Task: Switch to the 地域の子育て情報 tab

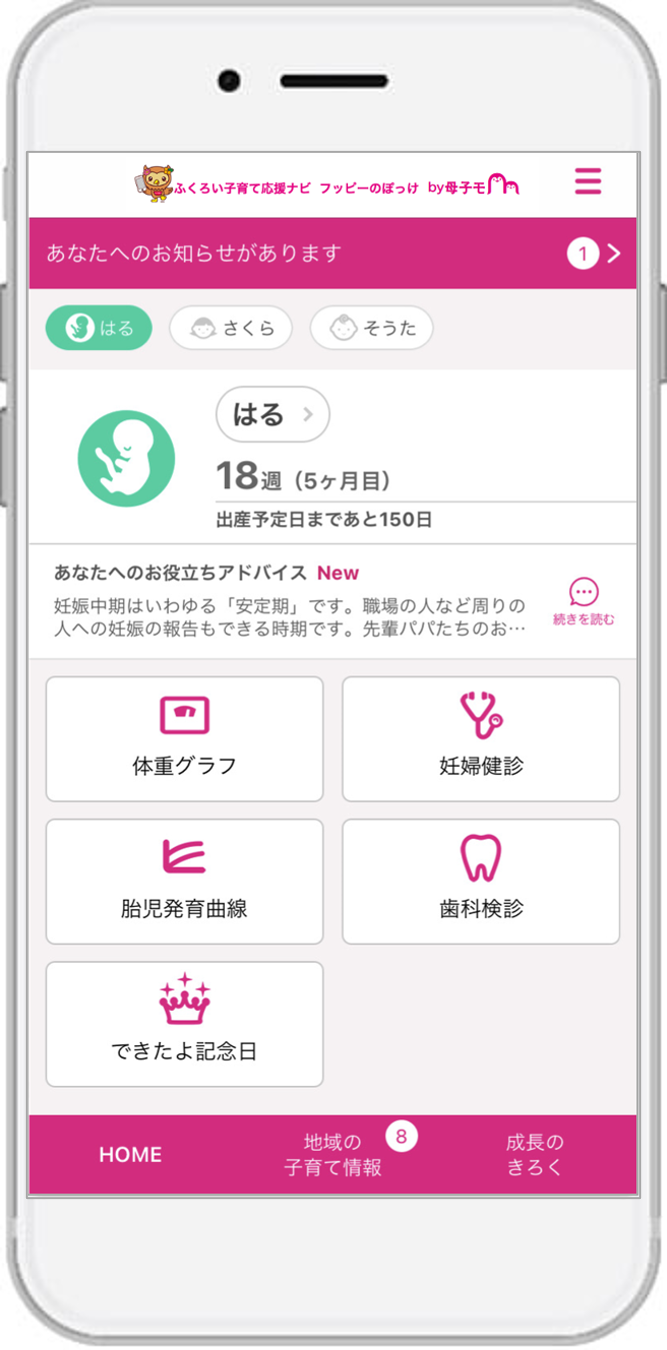Action: pyautogui.click(x=333, y=1154)
